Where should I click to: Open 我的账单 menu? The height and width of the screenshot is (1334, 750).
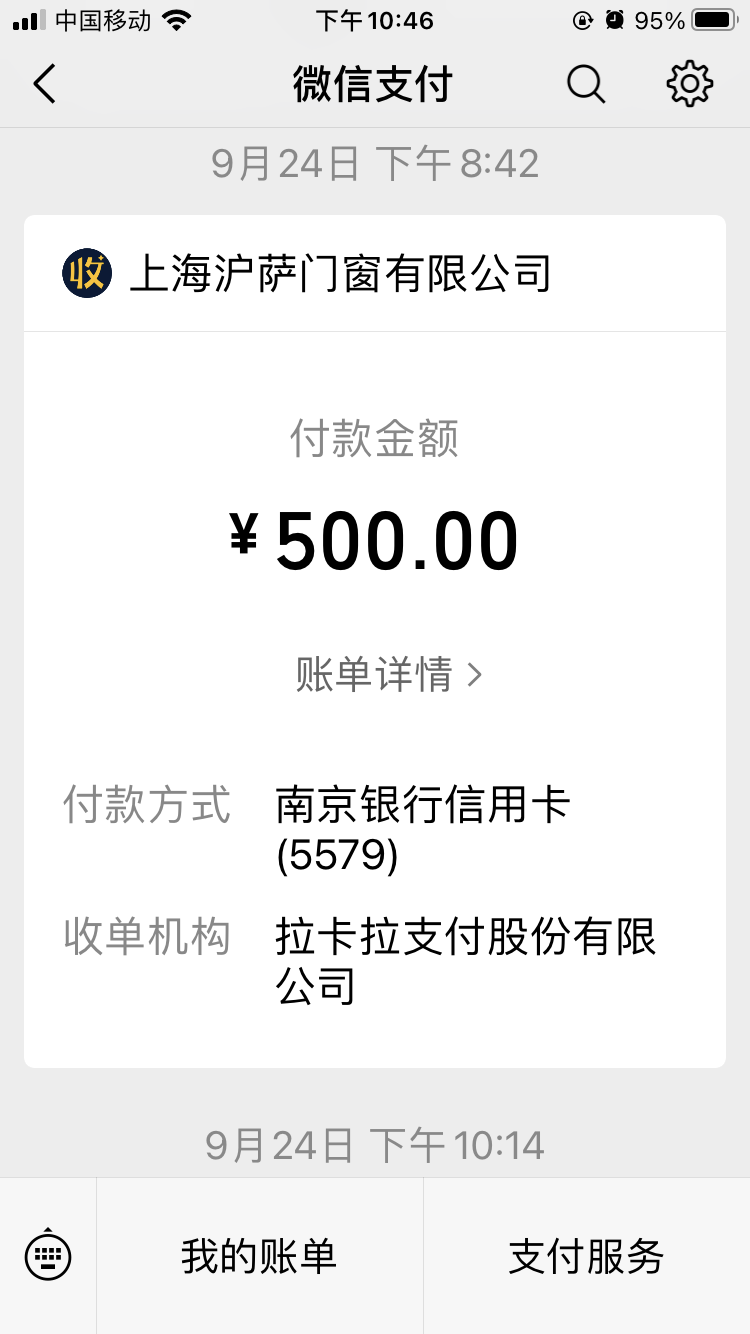click(259, 1256)
